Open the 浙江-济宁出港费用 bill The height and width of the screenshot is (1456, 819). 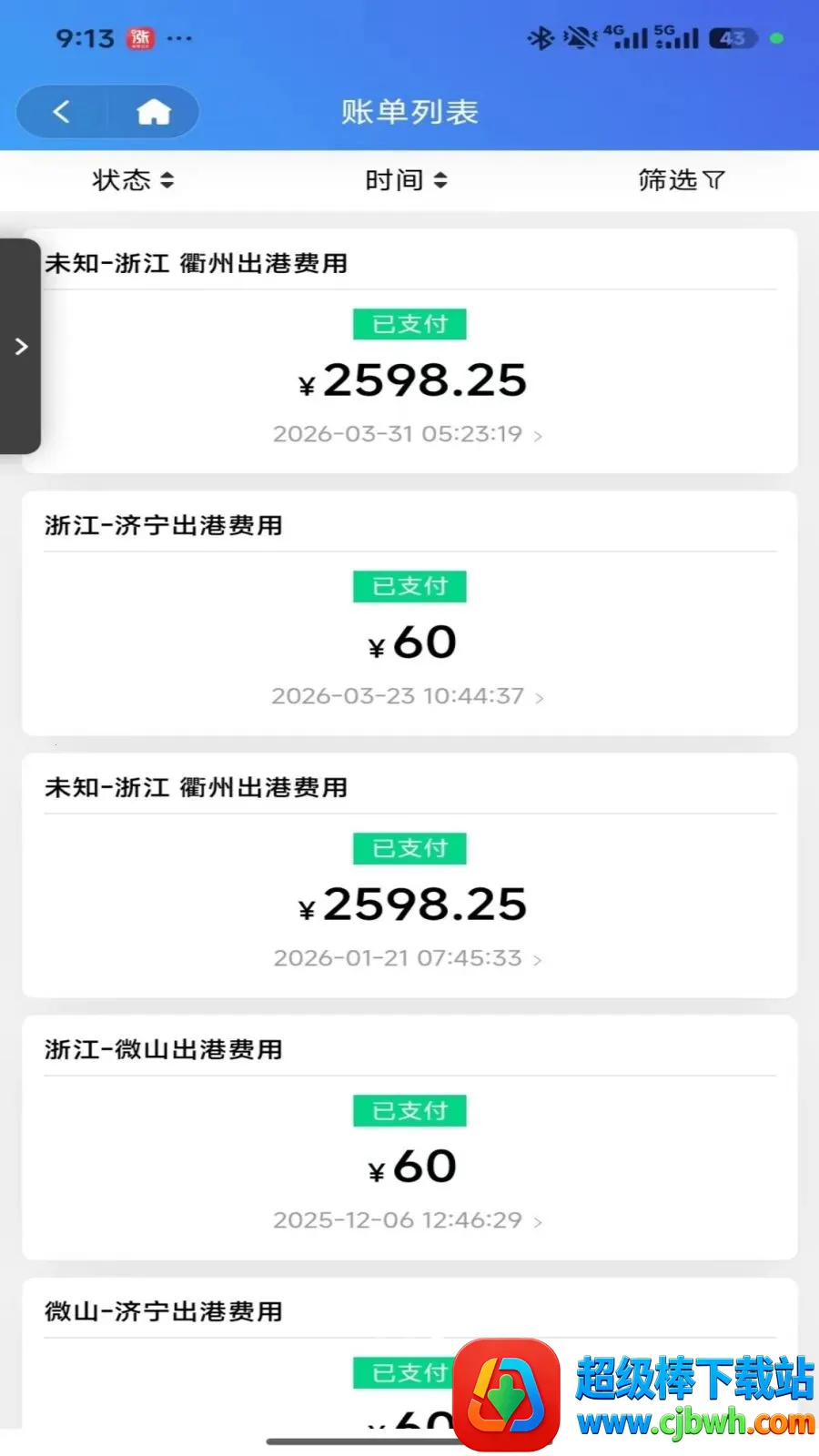pyautogui.click(x=409, y=613)
